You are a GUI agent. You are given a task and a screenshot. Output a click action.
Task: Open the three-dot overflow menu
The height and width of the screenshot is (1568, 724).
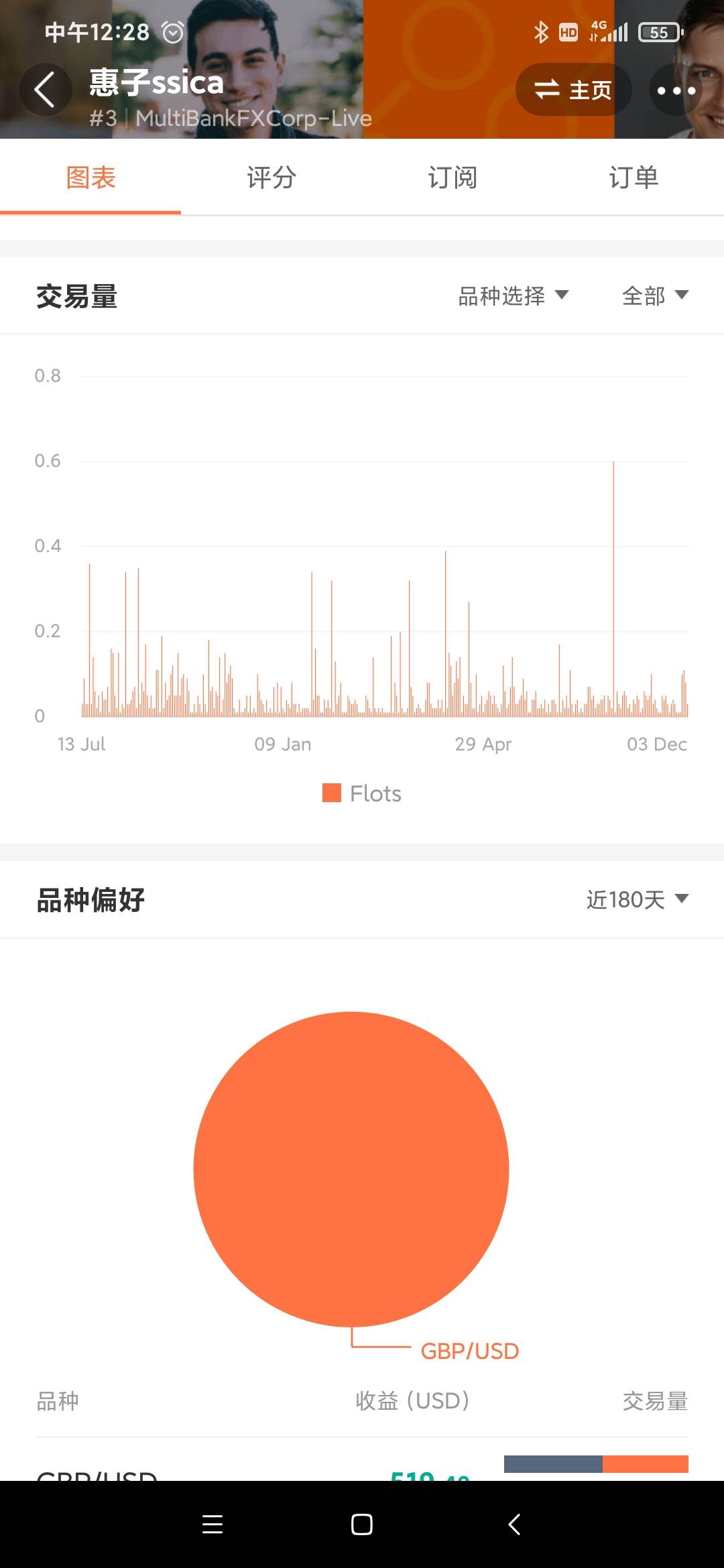click(676, 90)
